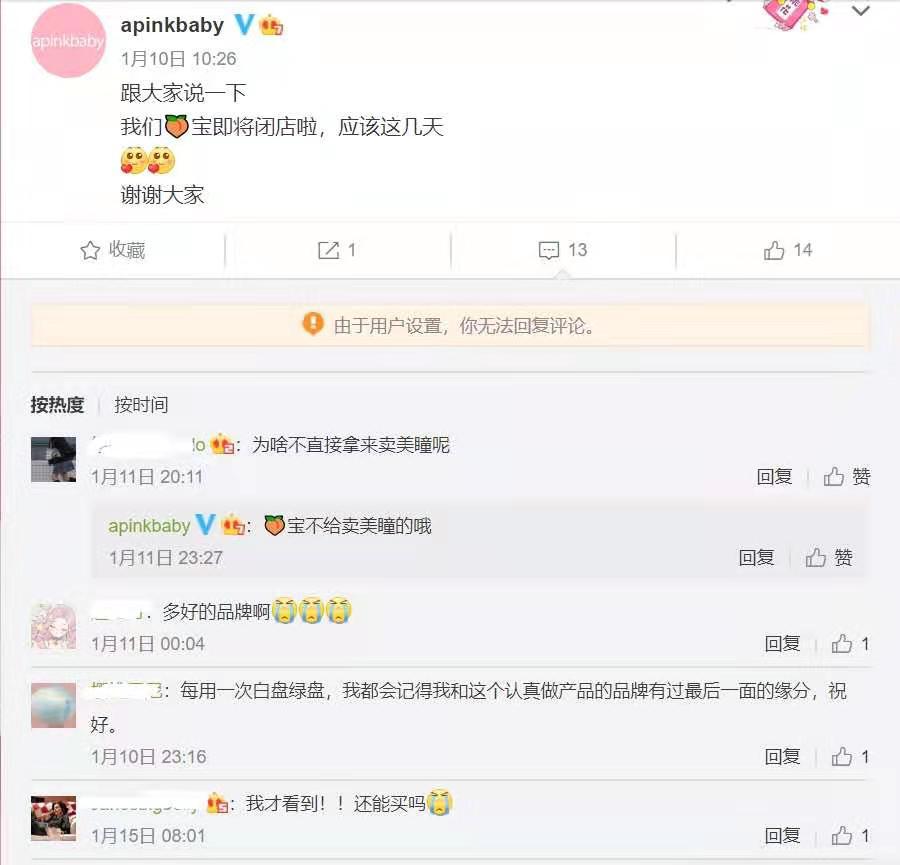Reply to the 我才看到 comment
Image resolution: width=900 pixels, height=865 pixels.
pyautogui.click(x=782, y=836)
